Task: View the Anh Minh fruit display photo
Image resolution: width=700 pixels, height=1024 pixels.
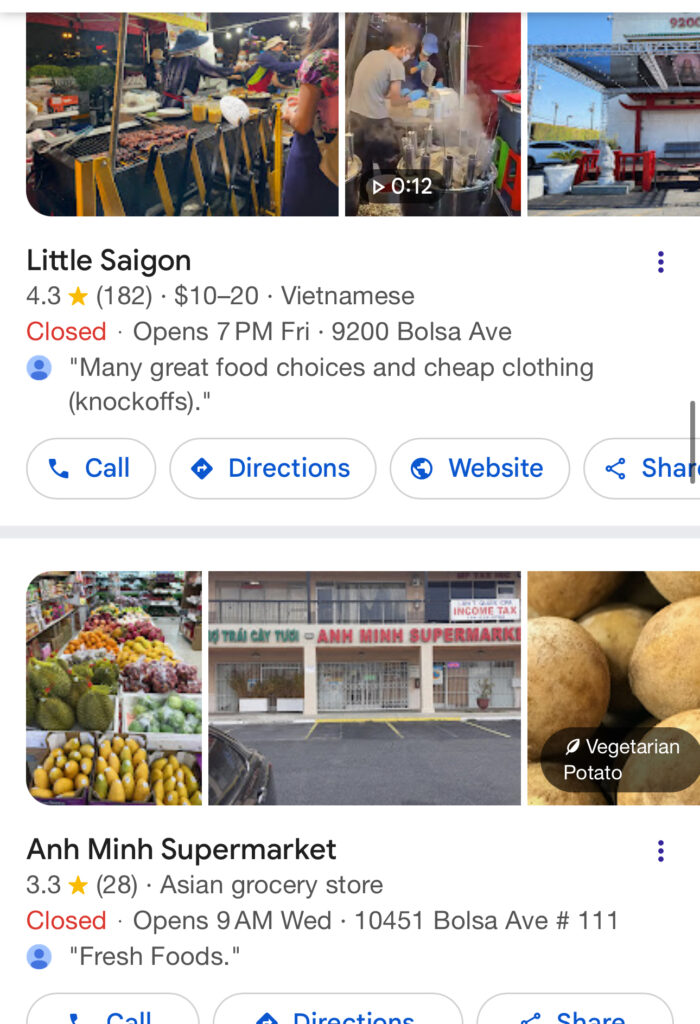Action: [114, 688]
